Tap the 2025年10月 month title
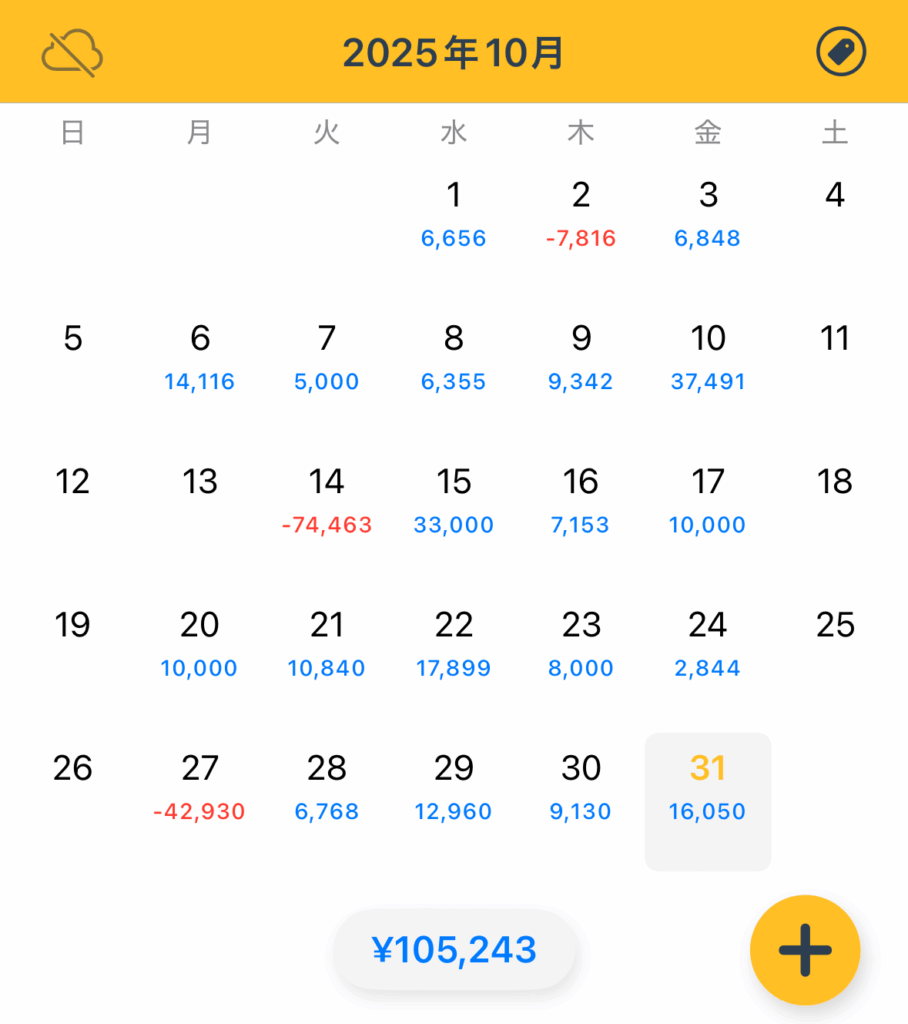Screen dimensions: 908x1024 coord(454,53)
